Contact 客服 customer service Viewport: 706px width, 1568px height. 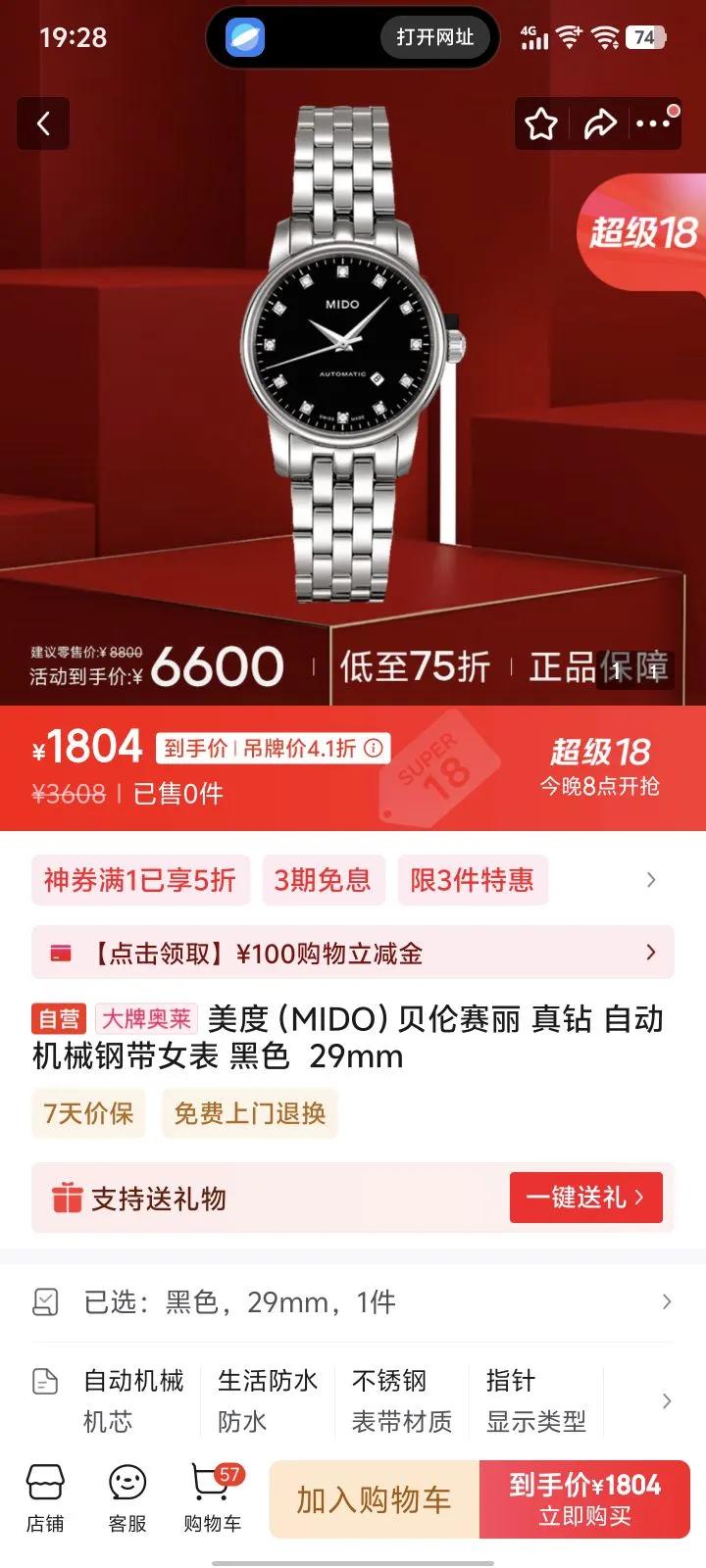coord(127,1498)
